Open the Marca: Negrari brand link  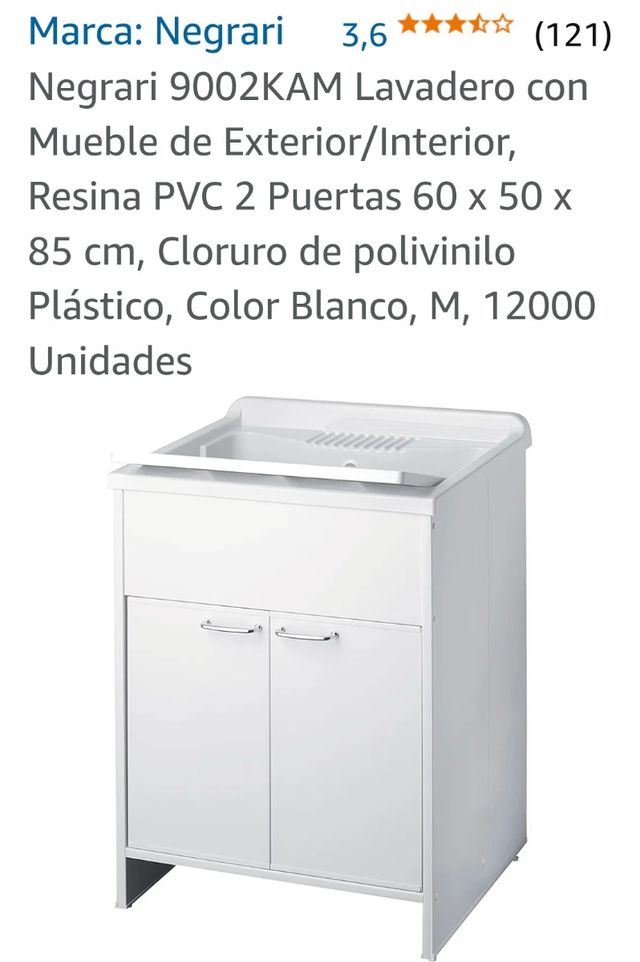click(157, 33)
